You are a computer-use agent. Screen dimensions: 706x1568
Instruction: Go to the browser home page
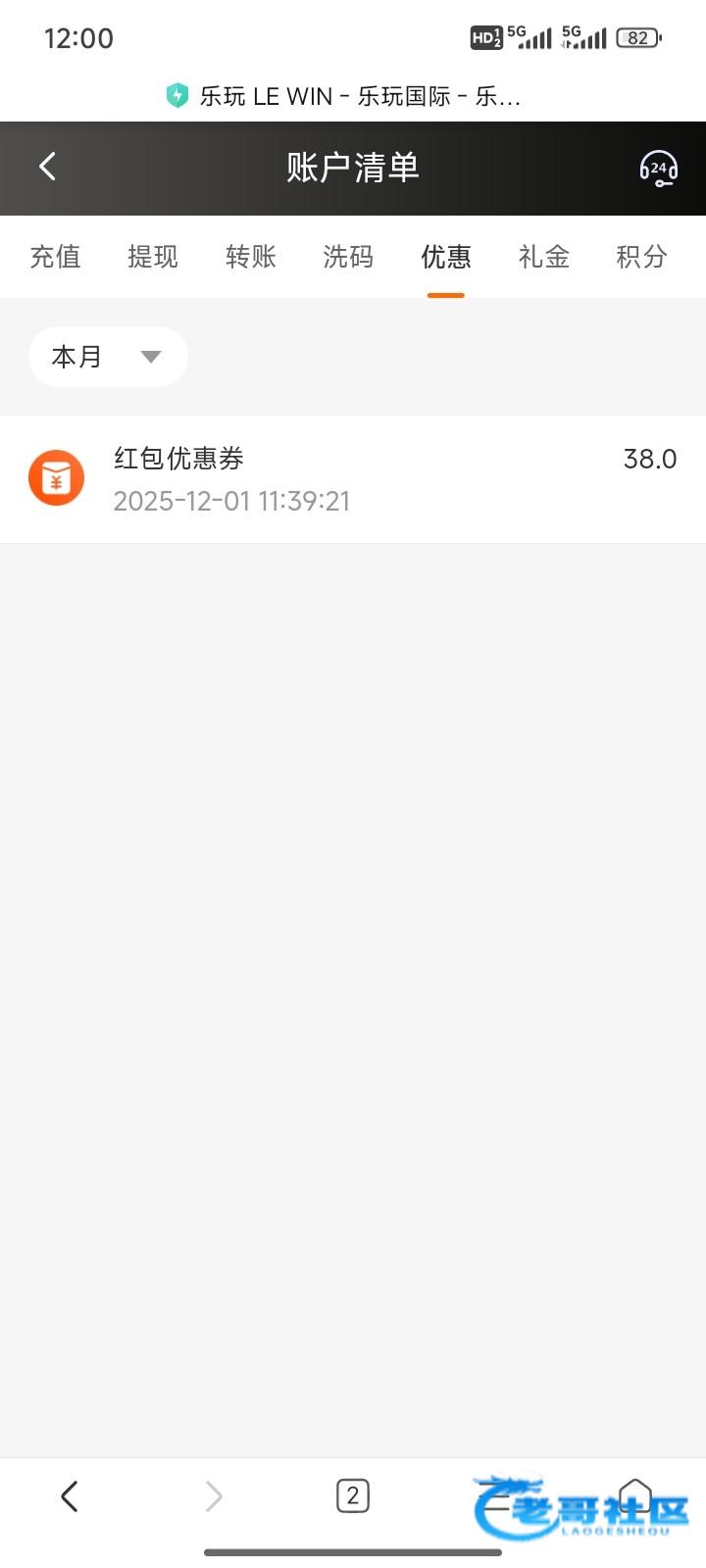635,1496
